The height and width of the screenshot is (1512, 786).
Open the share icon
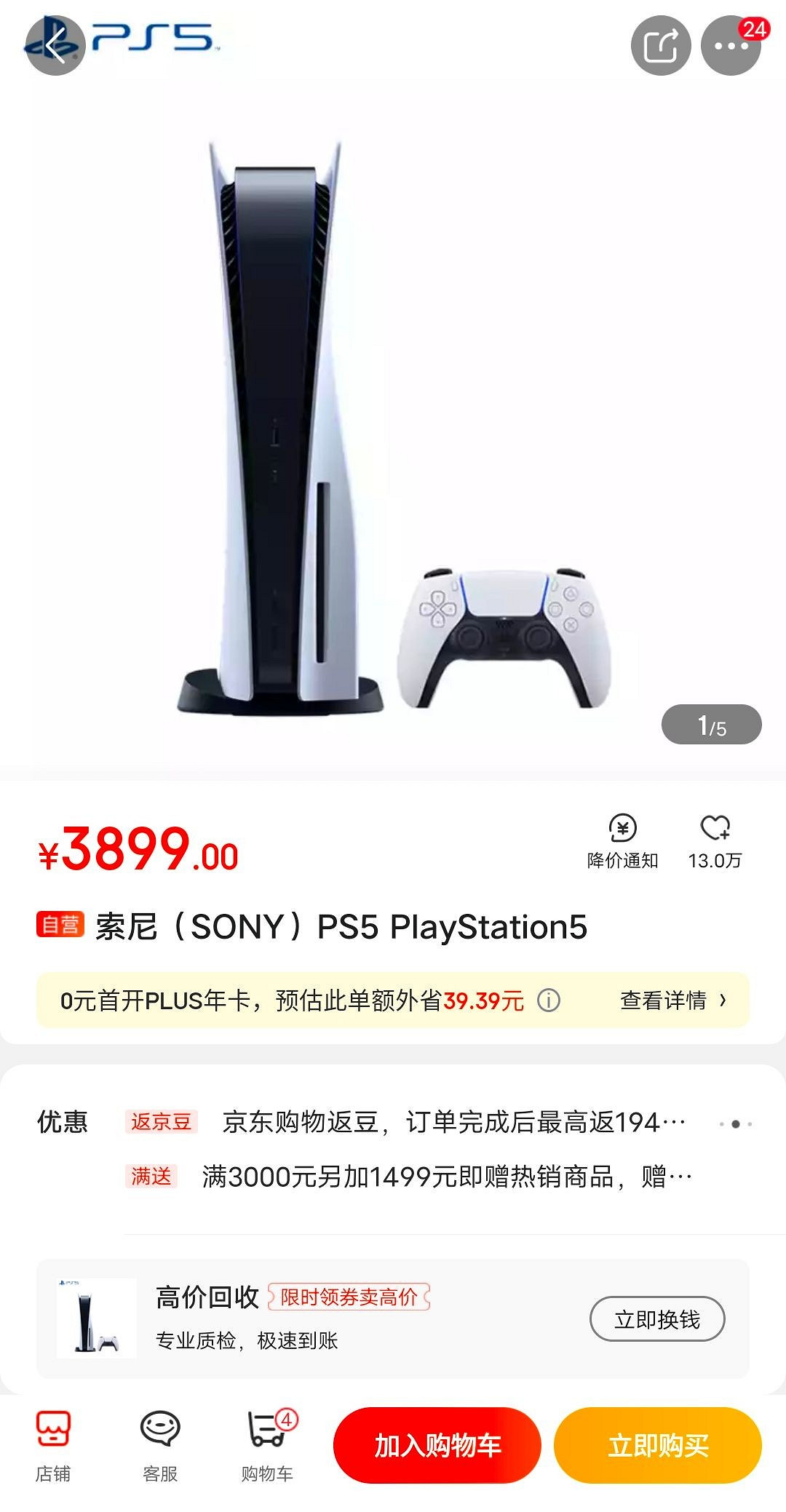coord(661,45)
